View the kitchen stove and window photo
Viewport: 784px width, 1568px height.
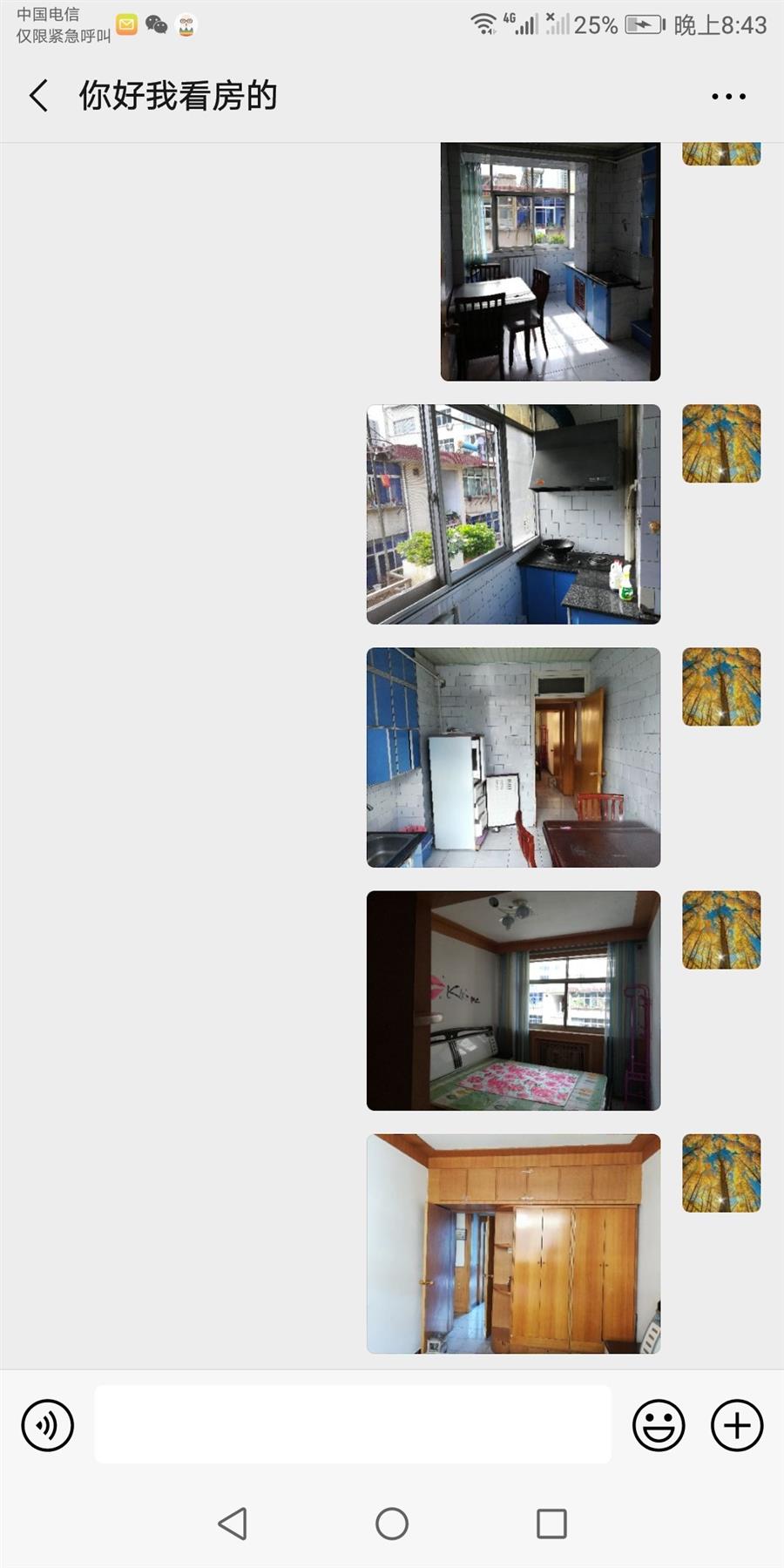pos(513,514)
